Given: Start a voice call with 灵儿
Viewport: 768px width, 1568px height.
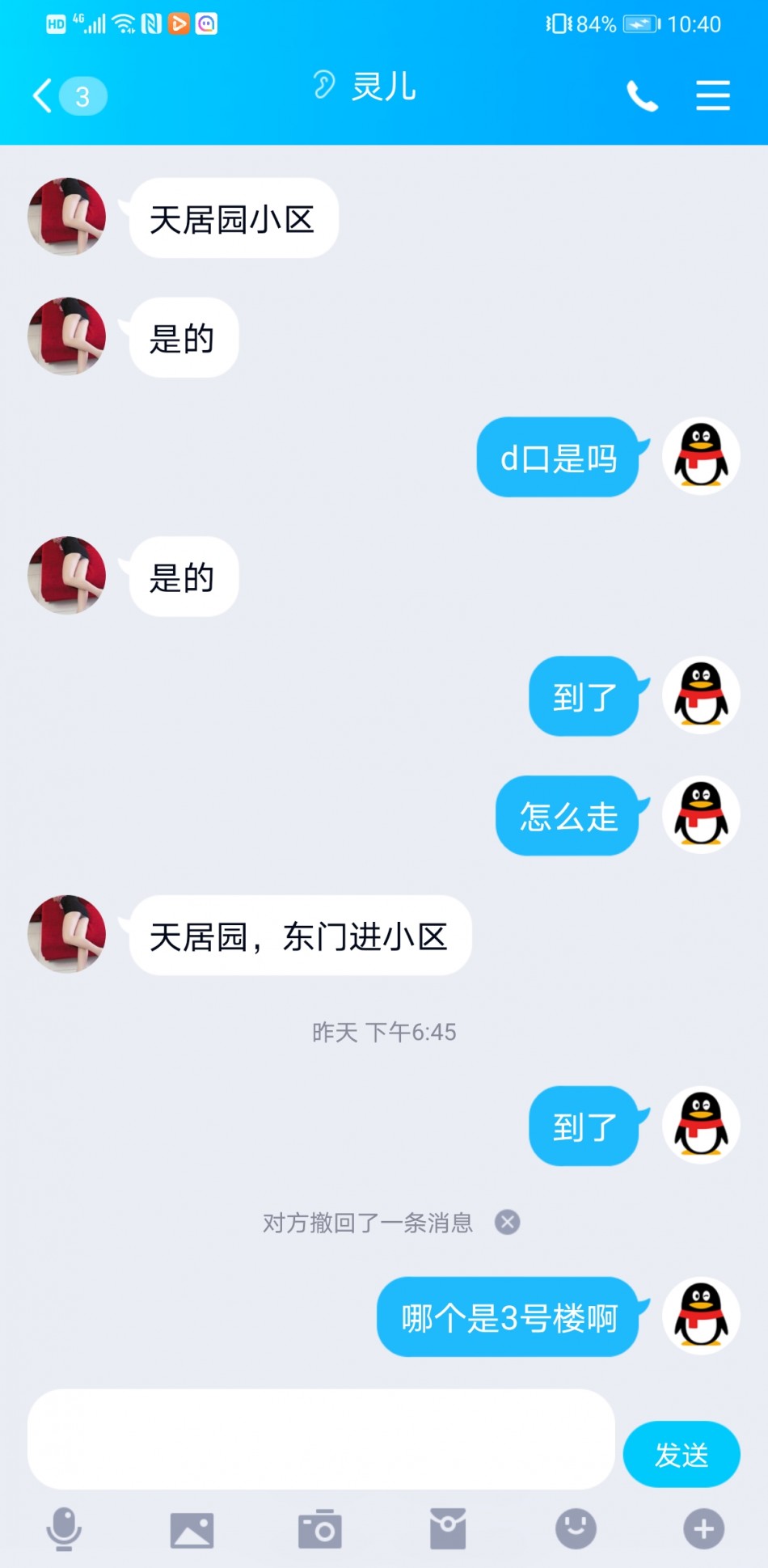Looking at the screenshot, I should coord(642,95).
